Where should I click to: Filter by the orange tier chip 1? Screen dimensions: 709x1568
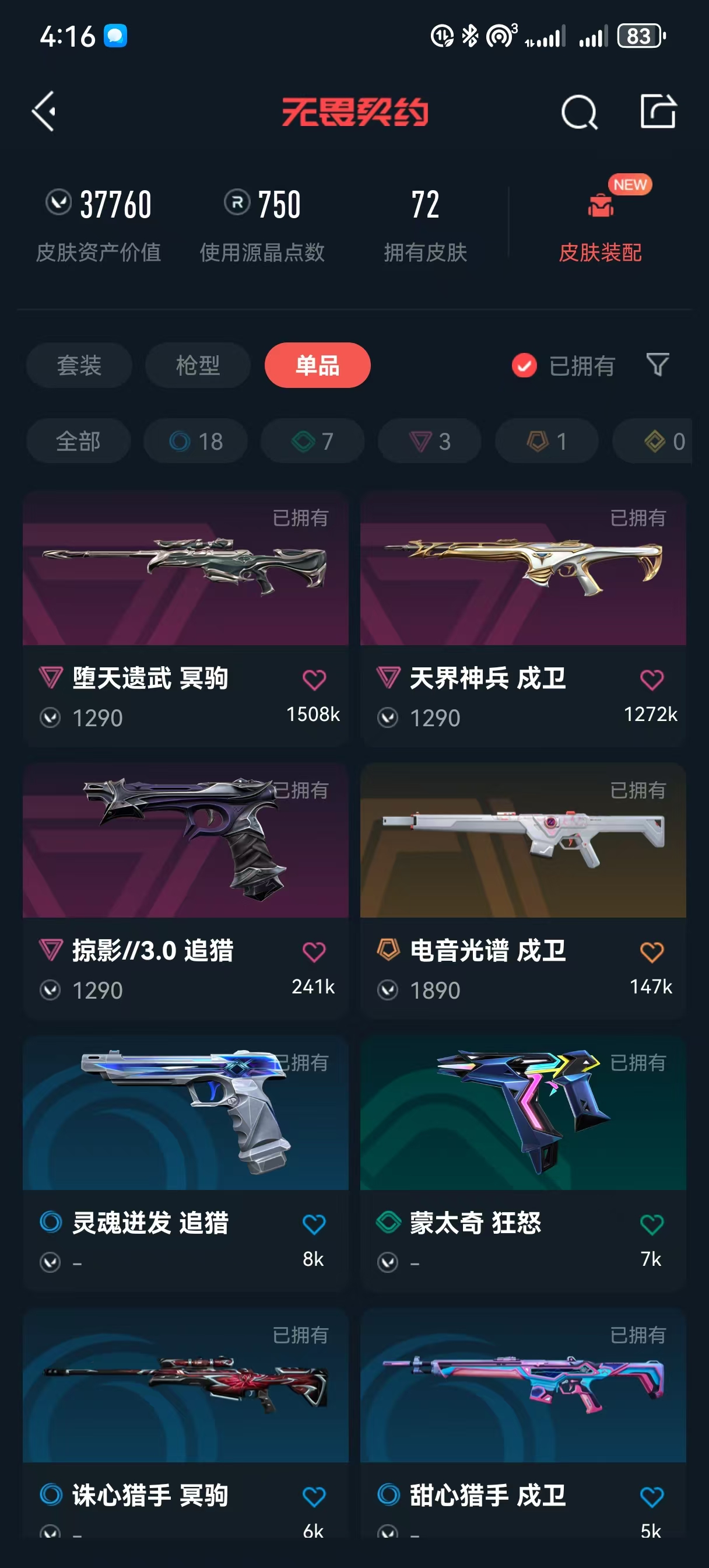pyautogui.click(x=546, y=442)
